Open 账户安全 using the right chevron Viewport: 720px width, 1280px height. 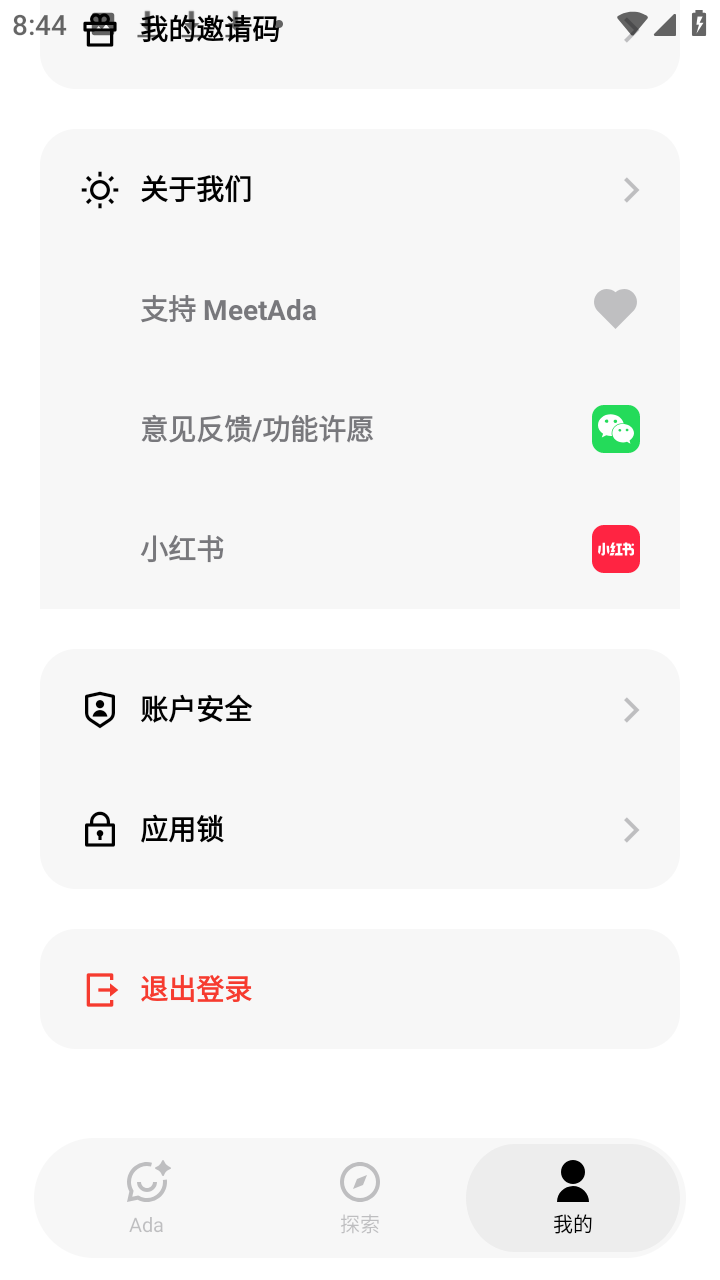coord(631,709)
